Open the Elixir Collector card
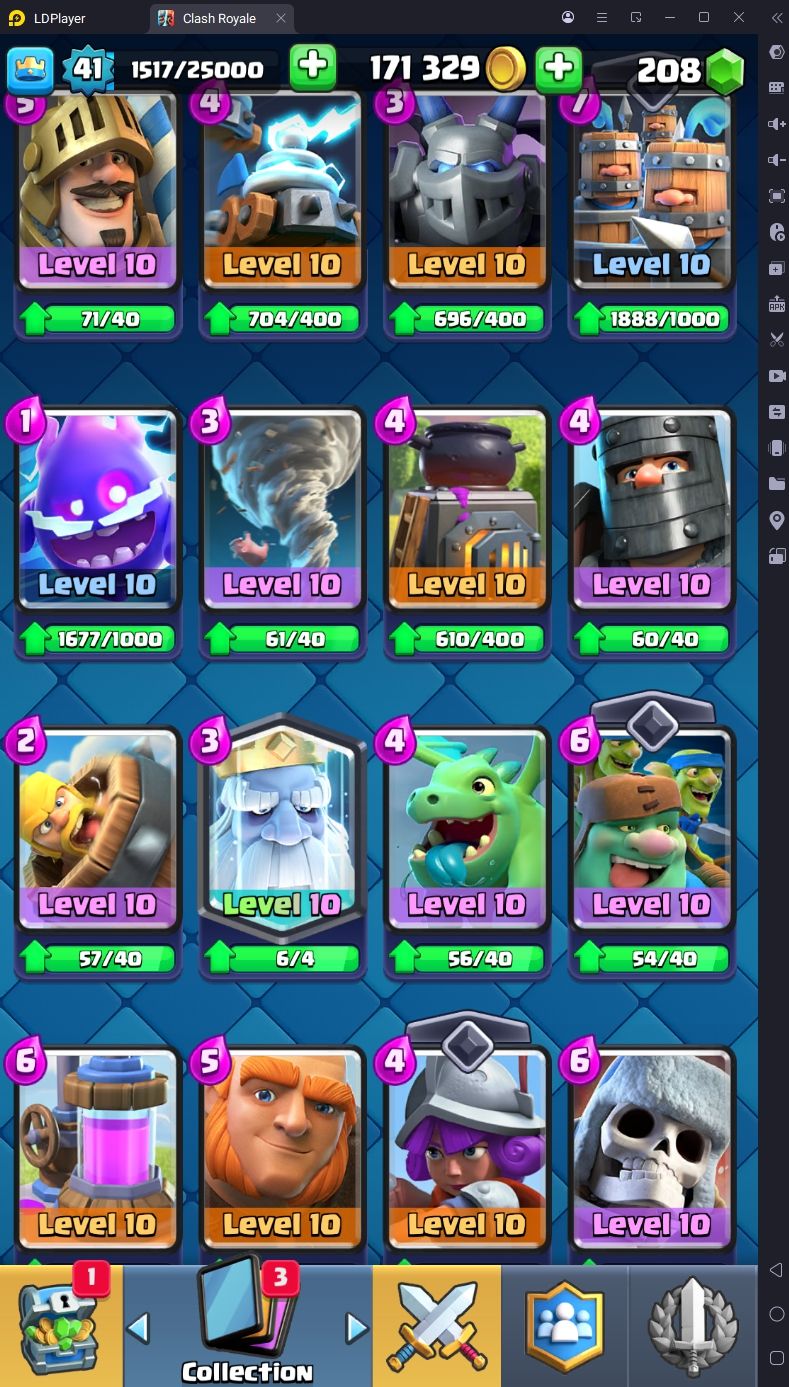The image size is (789, 1387). (97, 1148)
